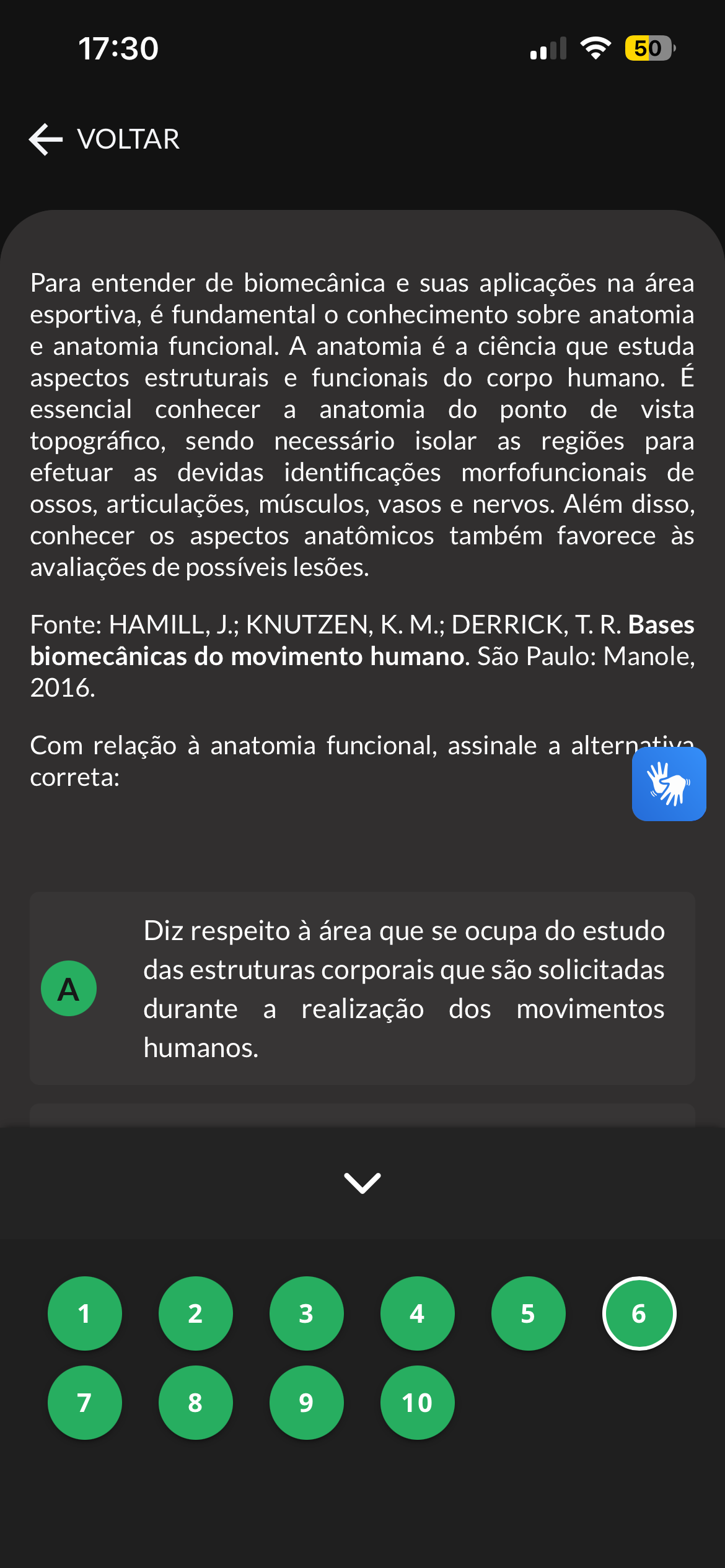Select the highlighted question 6
The height and width of the screenshot is (1568, 725).
click(639, 1313)
